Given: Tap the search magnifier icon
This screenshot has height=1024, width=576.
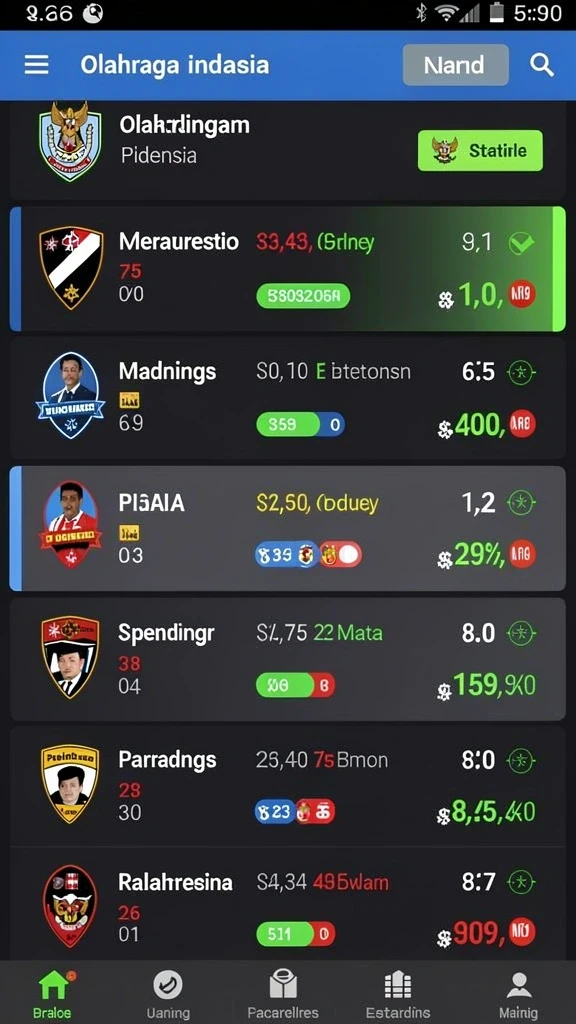Looking at the screenshot, I should [x=541, y=65].
